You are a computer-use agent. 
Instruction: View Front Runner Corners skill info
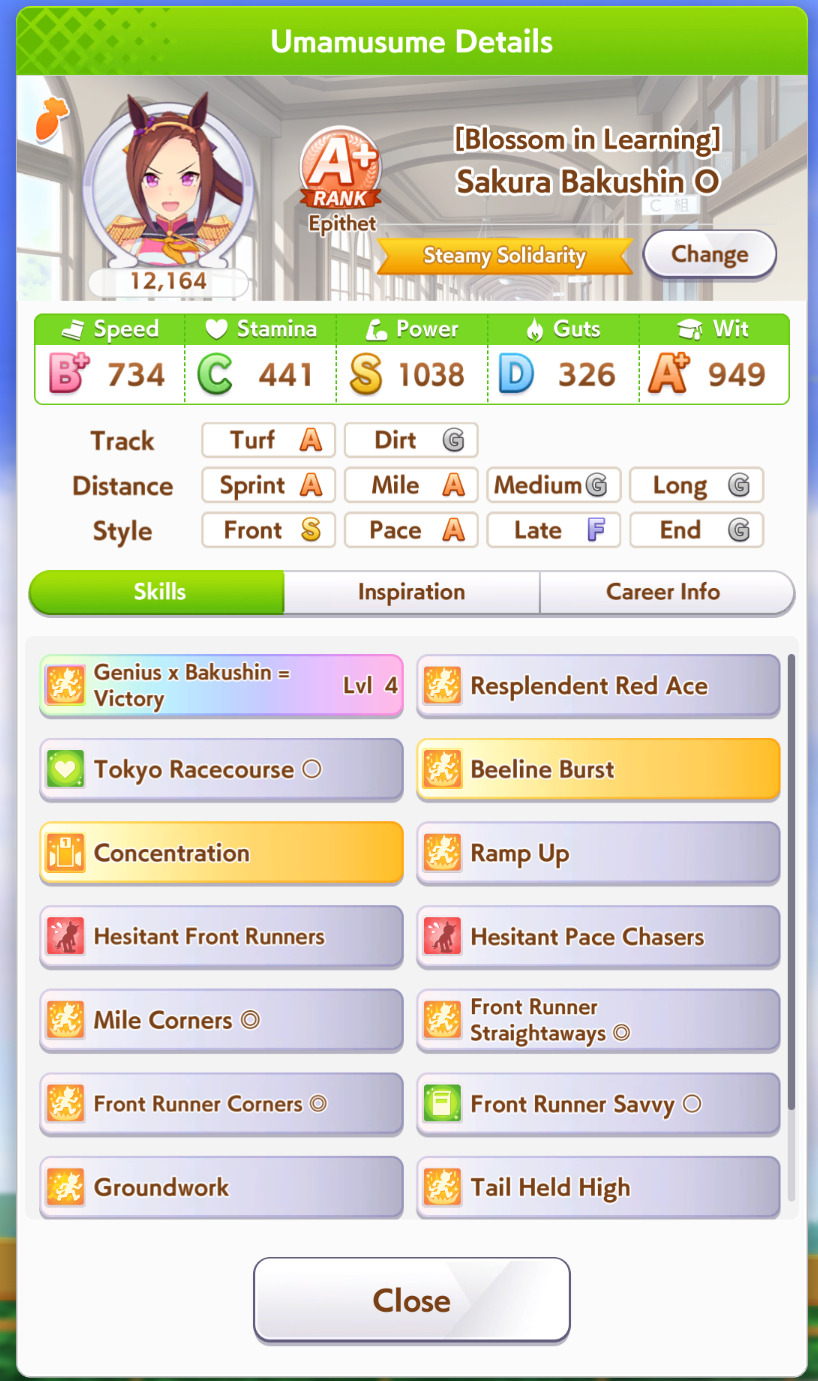(x=221, y=1104)
